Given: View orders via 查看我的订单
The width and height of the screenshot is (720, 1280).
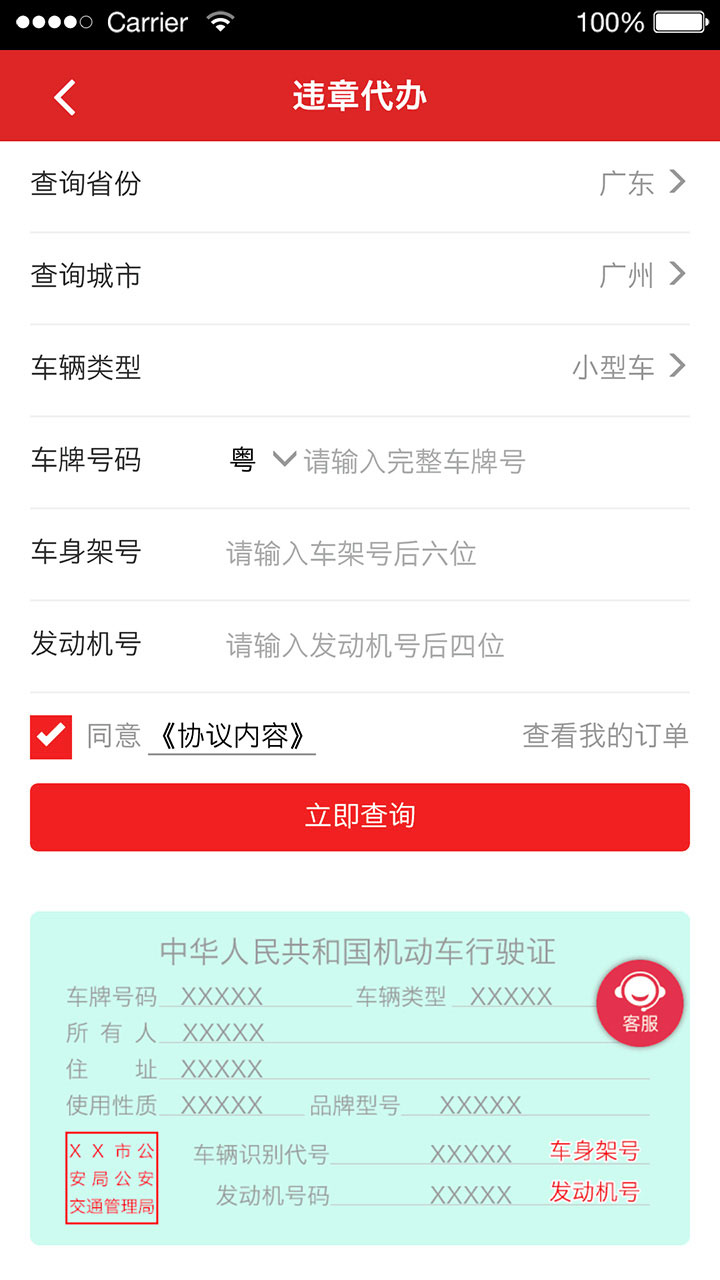Looking at the screenshot, I should pyautogui.click(x=605, y=737).
